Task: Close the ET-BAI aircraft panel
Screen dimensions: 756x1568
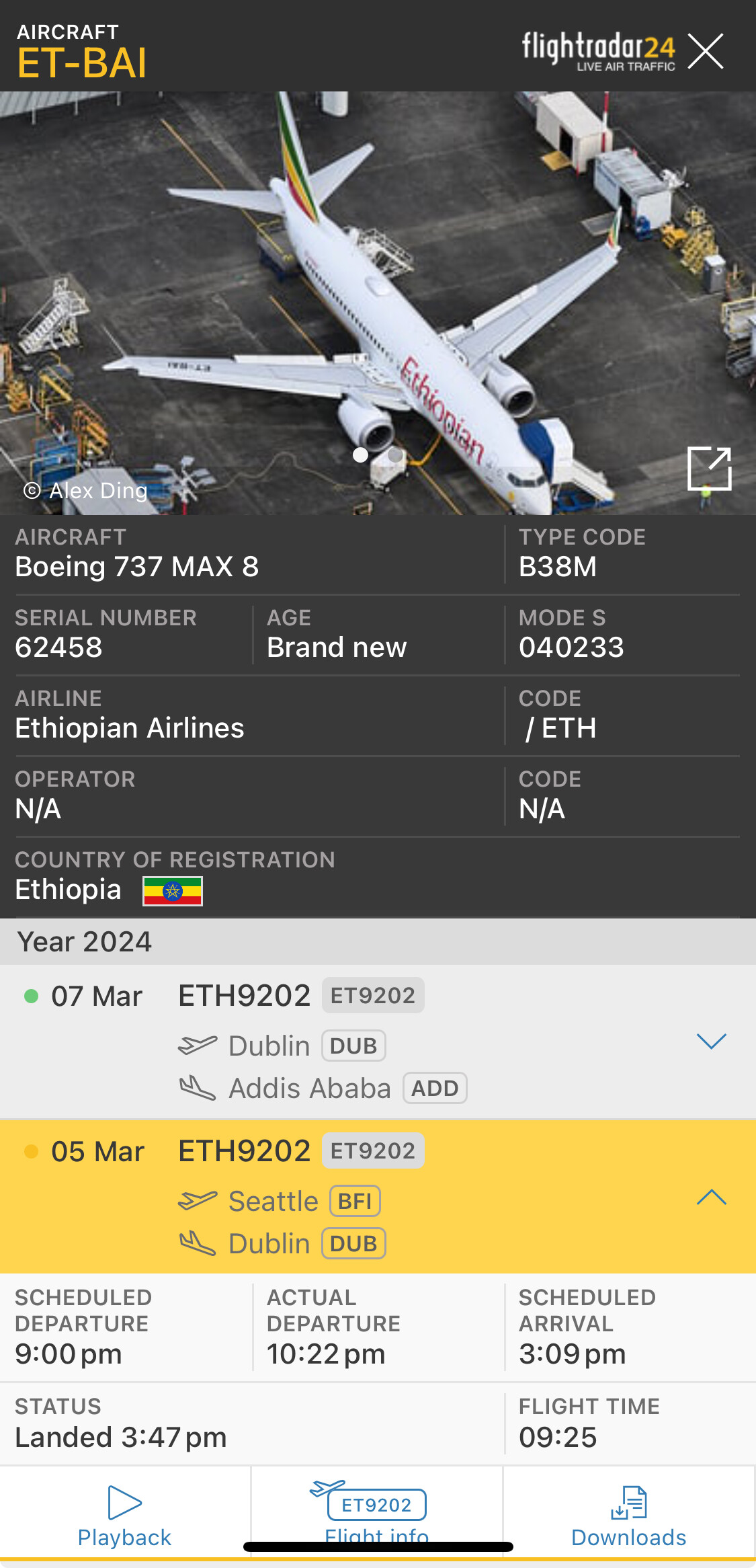Action: (x=706, y=51)
